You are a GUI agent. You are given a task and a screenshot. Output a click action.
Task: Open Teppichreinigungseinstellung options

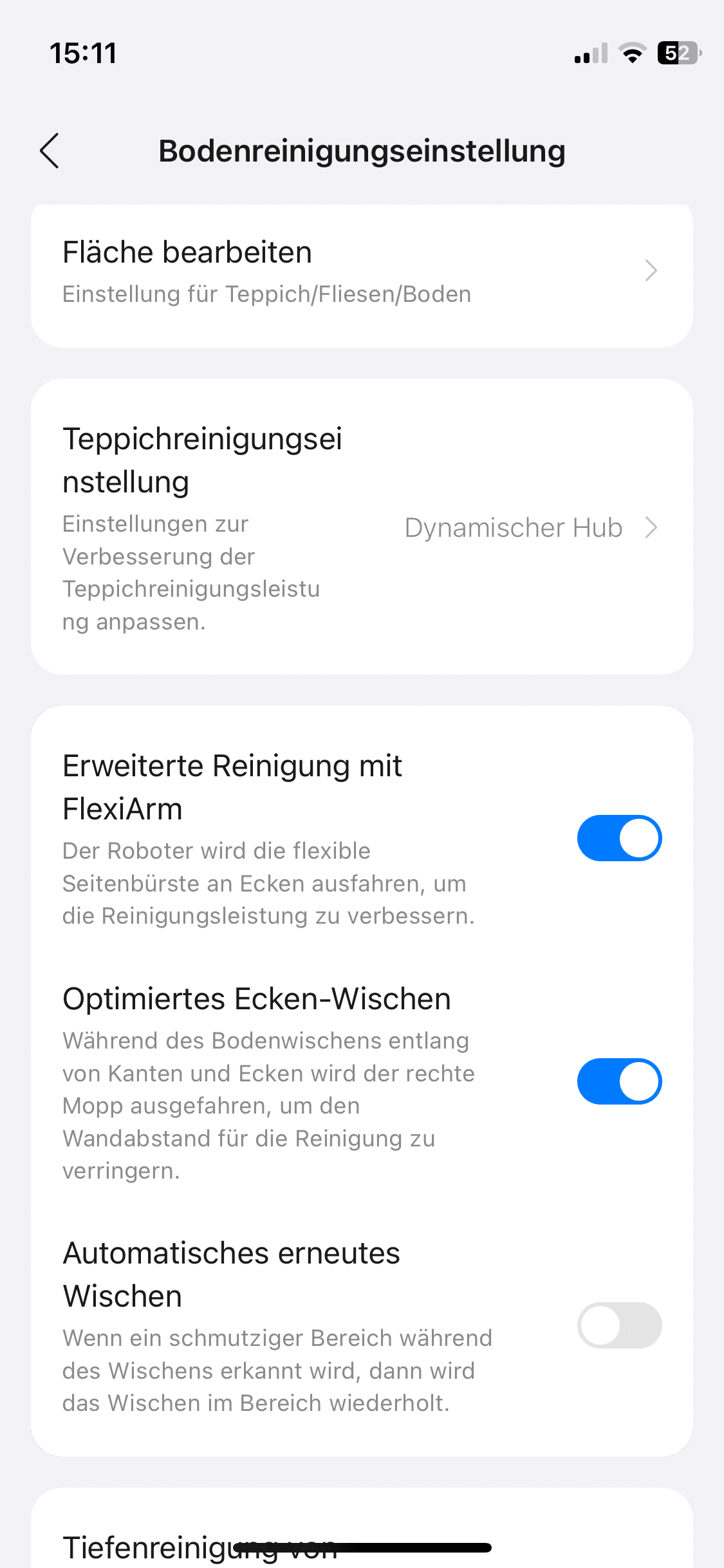tap(361, 528)
